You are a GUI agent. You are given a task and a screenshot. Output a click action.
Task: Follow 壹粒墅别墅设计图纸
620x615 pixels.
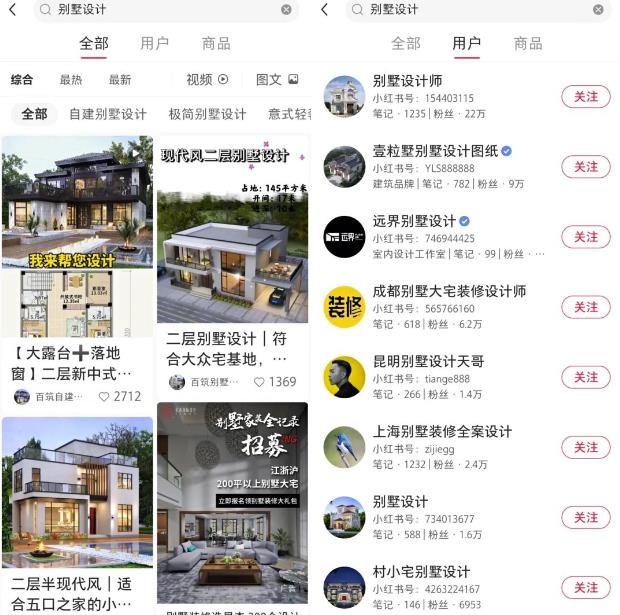click(x=585, y=167)
